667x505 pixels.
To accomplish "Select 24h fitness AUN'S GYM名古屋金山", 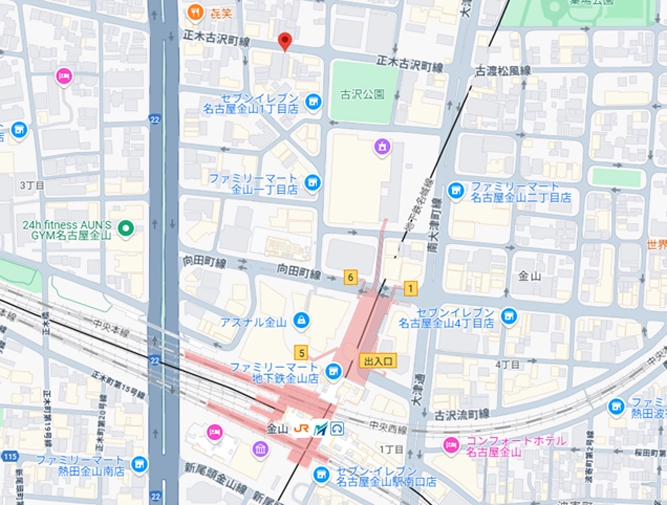I will 126,230.
